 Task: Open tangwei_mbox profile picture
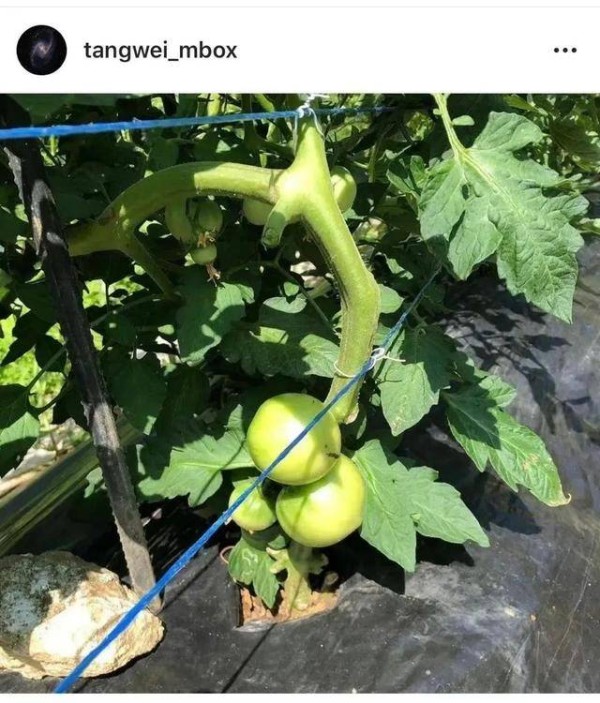pyautogui.click(x=42, y=50)
